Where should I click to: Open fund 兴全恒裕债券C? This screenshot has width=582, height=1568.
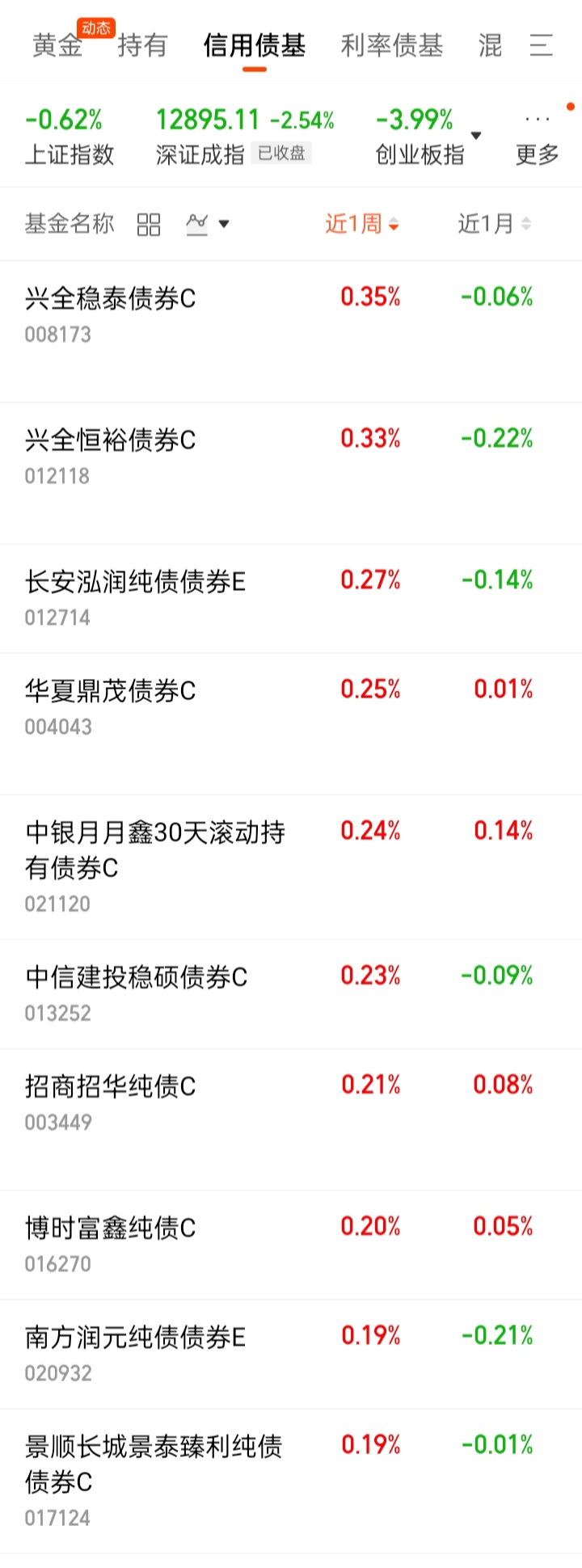coord(291,473)
